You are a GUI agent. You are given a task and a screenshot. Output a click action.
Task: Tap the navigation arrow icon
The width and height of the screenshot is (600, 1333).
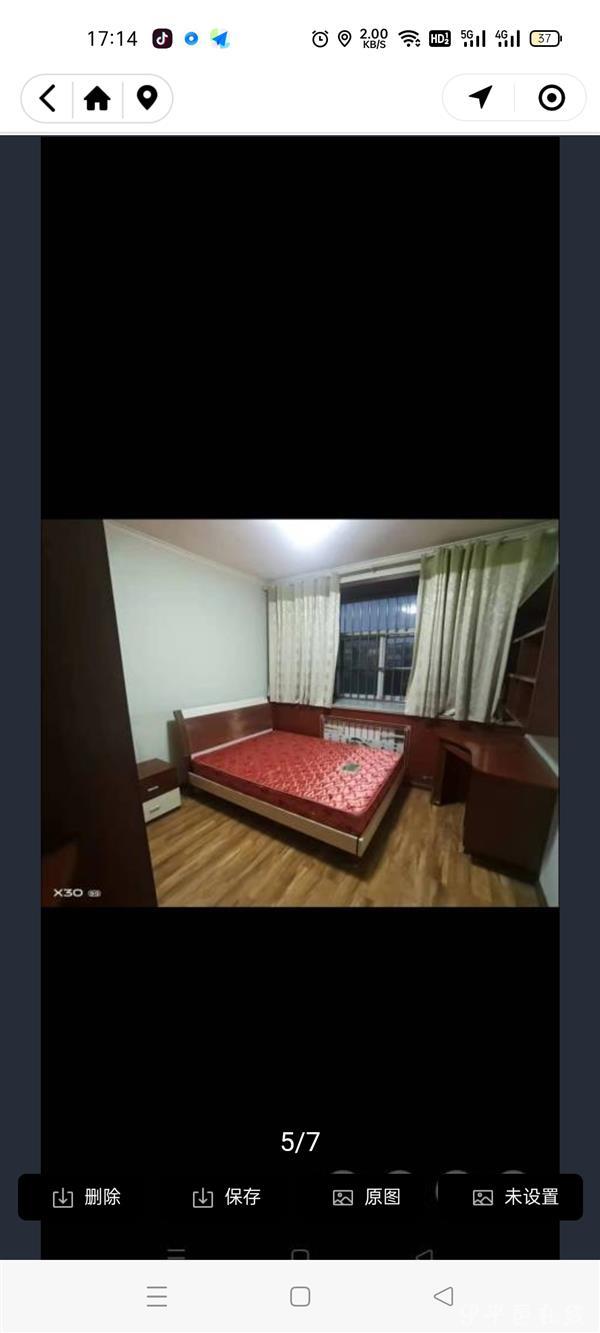[x=481, y=97]
